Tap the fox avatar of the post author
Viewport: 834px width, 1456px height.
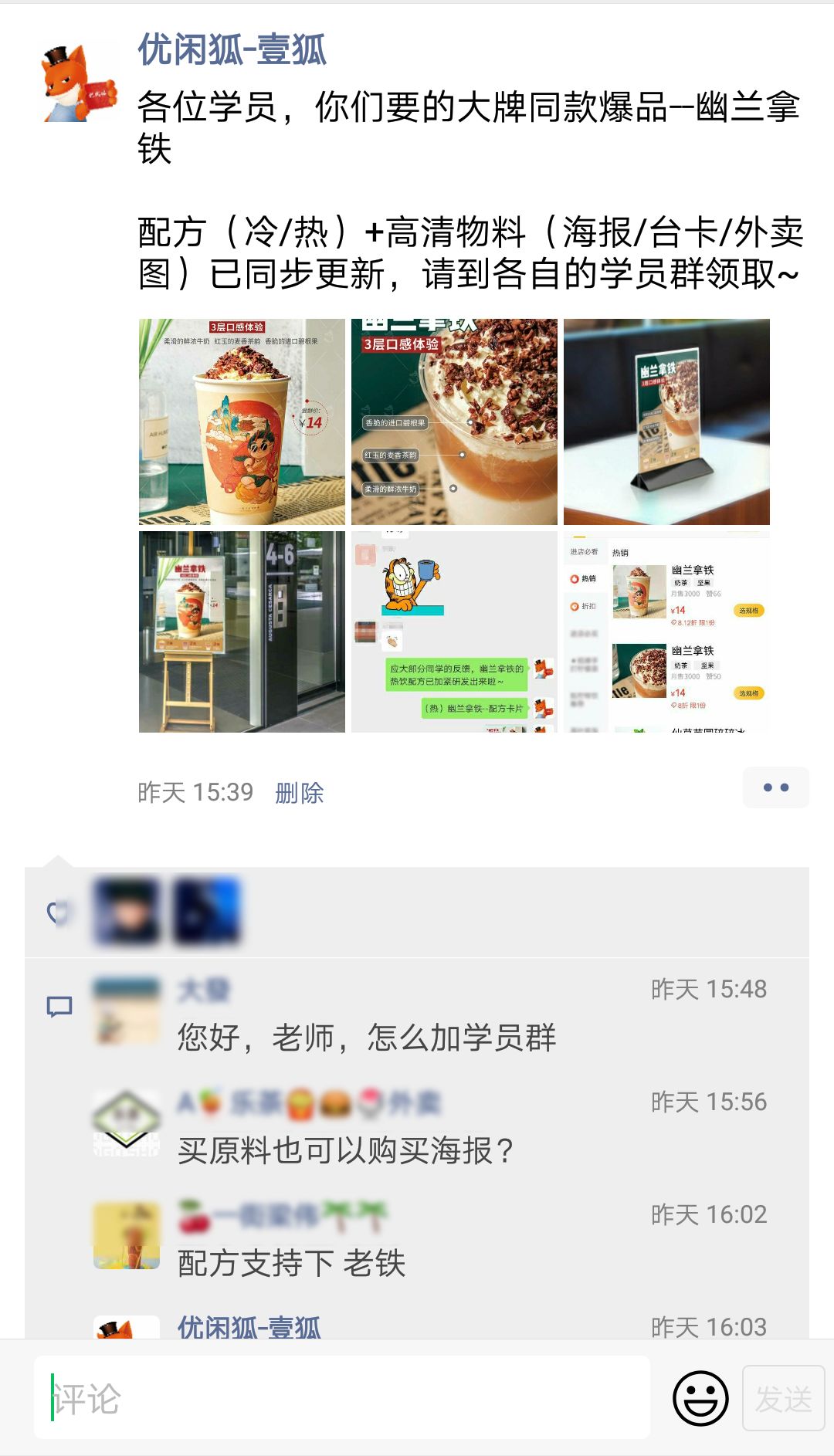pos(80,83)
